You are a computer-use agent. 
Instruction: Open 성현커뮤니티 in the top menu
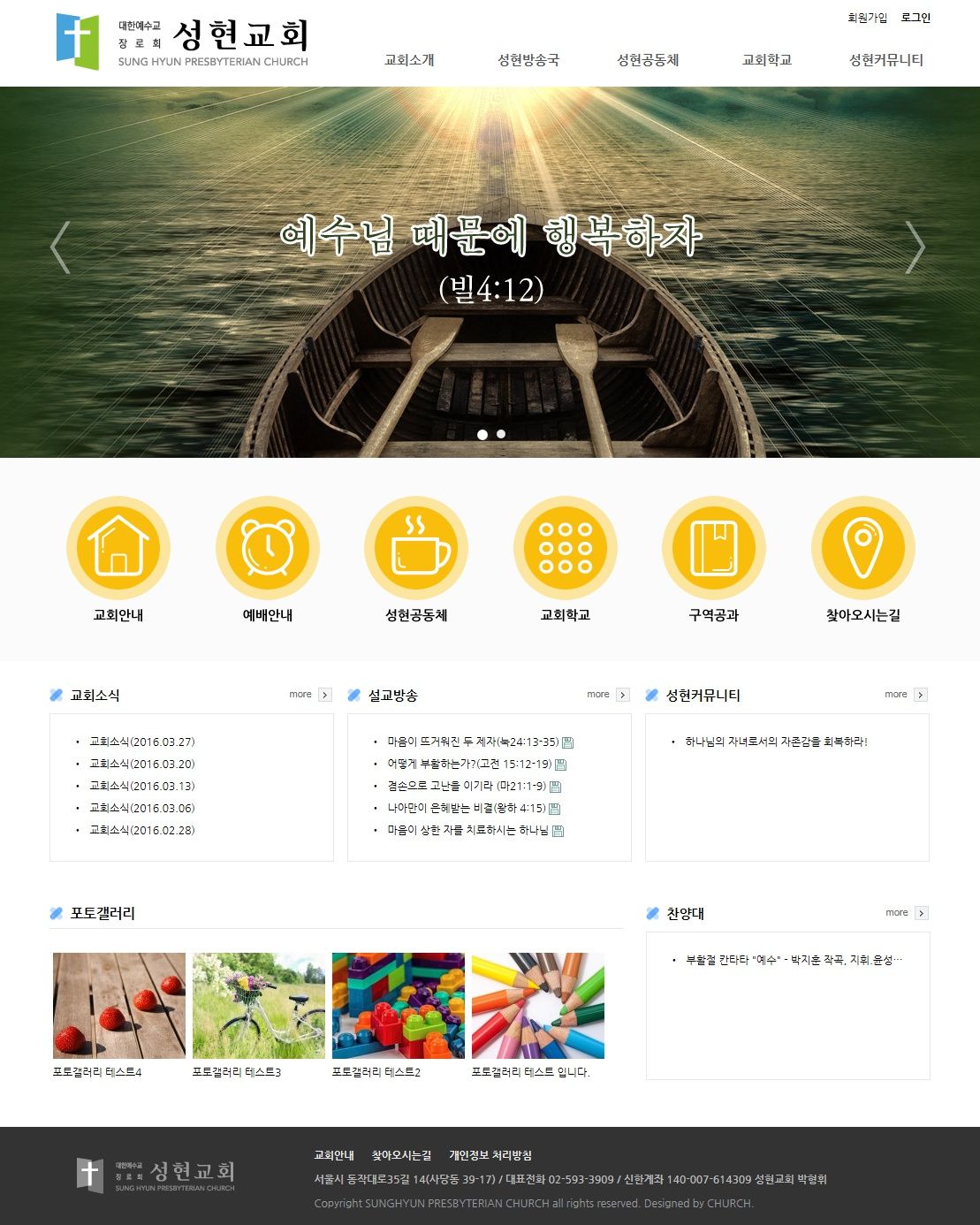(886, 60)
